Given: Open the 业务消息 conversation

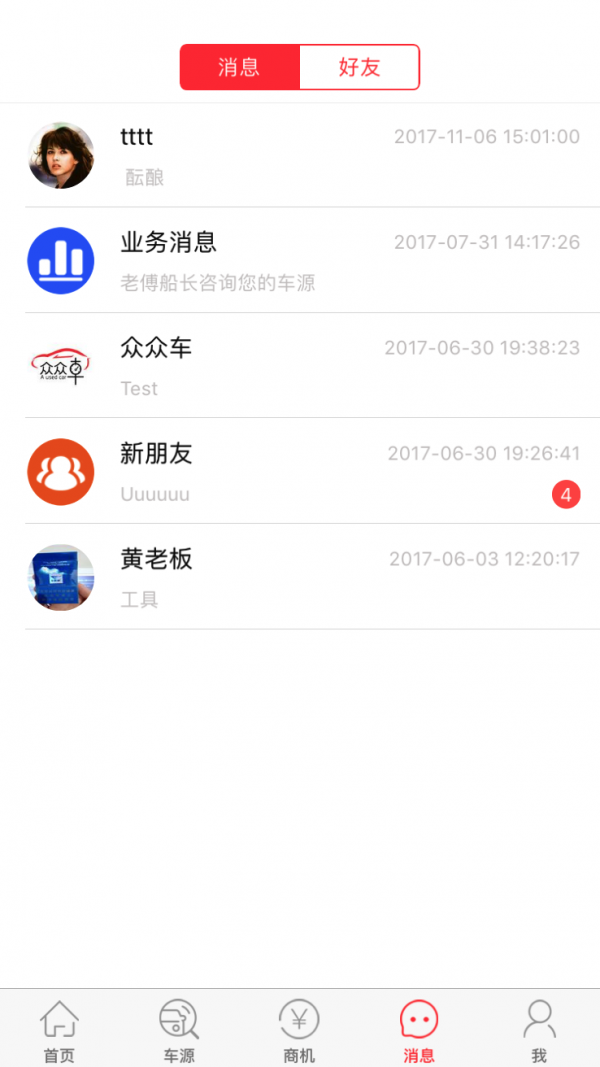Looking at the screenshot, I should tap(300, 261).
